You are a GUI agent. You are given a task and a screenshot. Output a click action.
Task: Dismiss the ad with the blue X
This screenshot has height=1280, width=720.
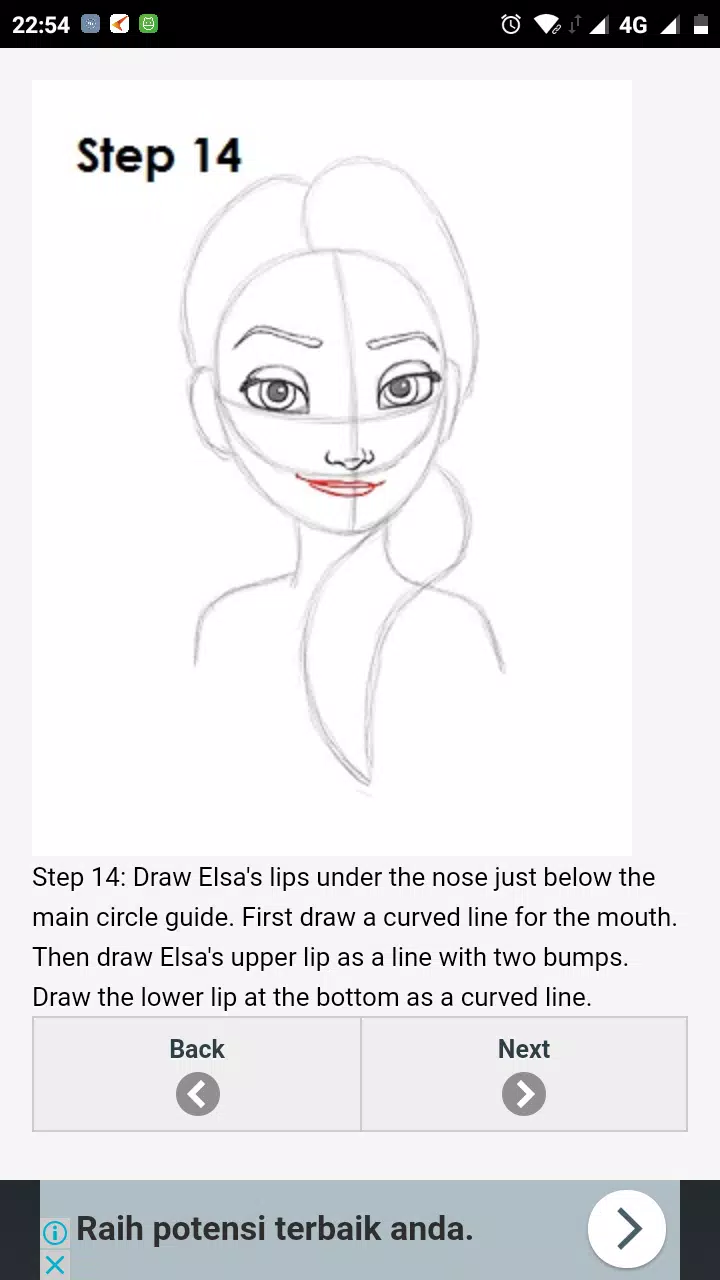(54, 1265)
